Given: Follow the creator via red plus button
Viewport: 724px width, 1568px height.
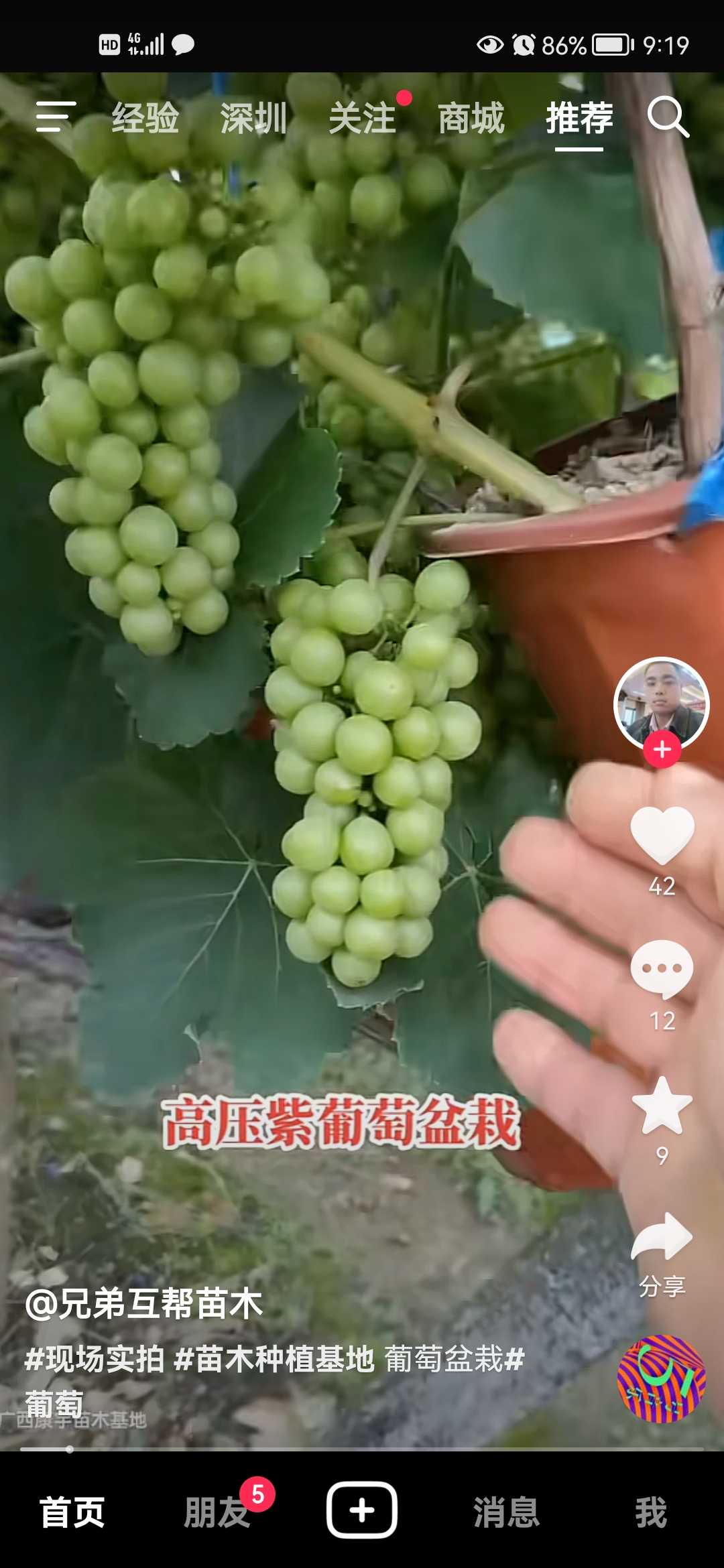Looking at the screenshot, I should (x=662, y=749).
